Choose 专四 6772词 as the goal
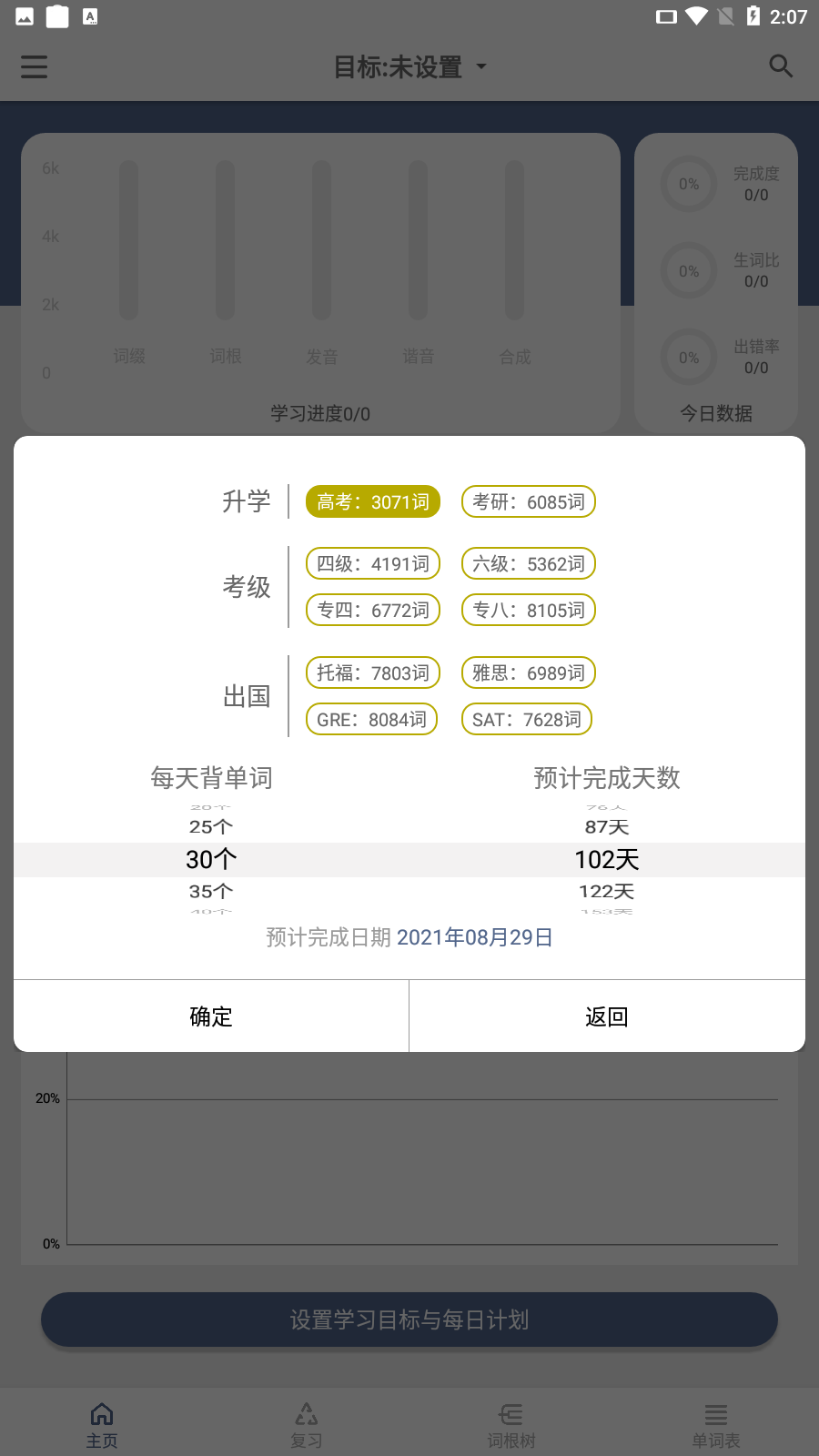This screenshot has height=1456, width=819. (x=372, y=610)
